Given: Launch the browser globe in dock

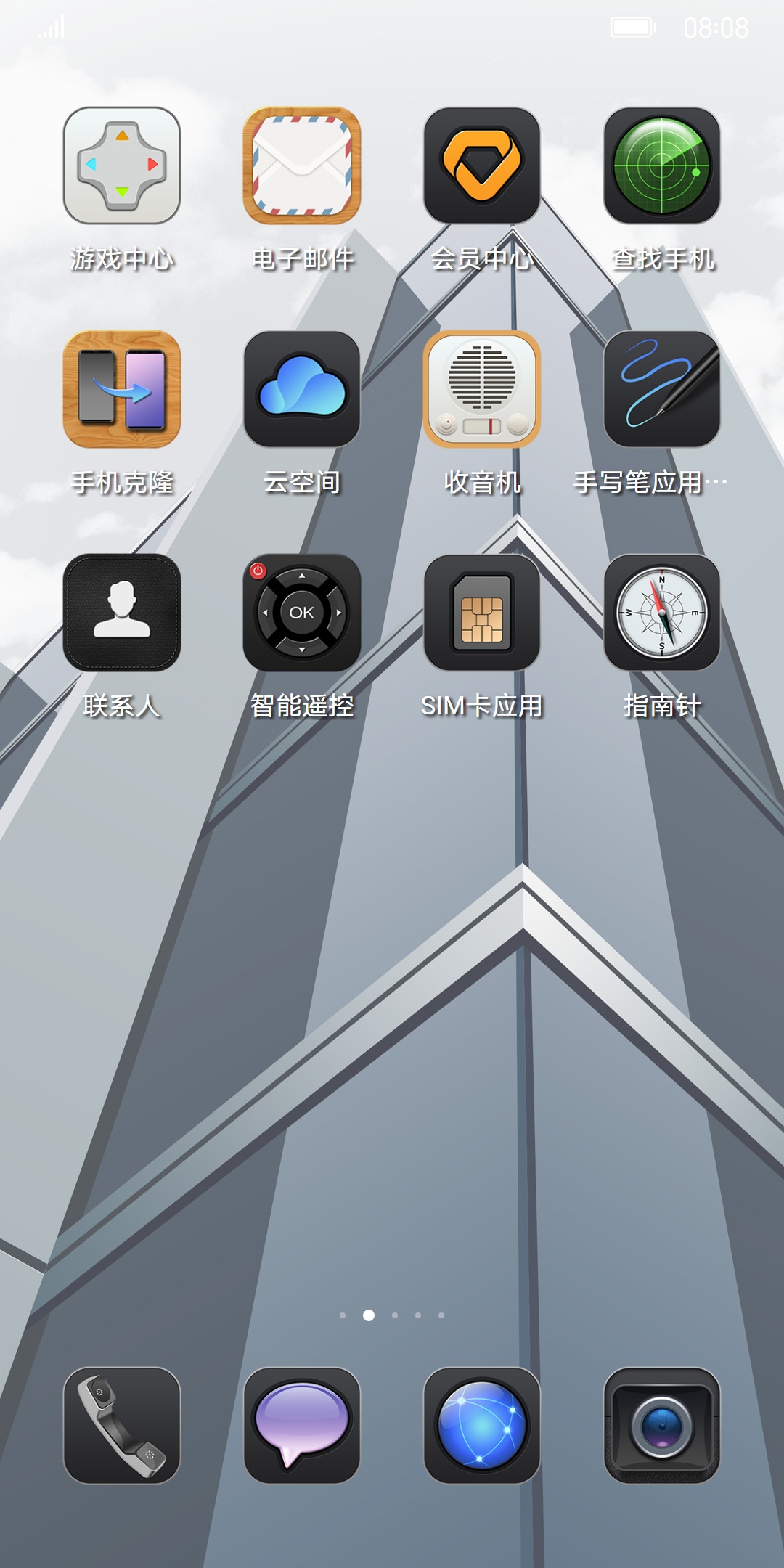Looking at the screenshot, I should click(x=482, y=1426).
